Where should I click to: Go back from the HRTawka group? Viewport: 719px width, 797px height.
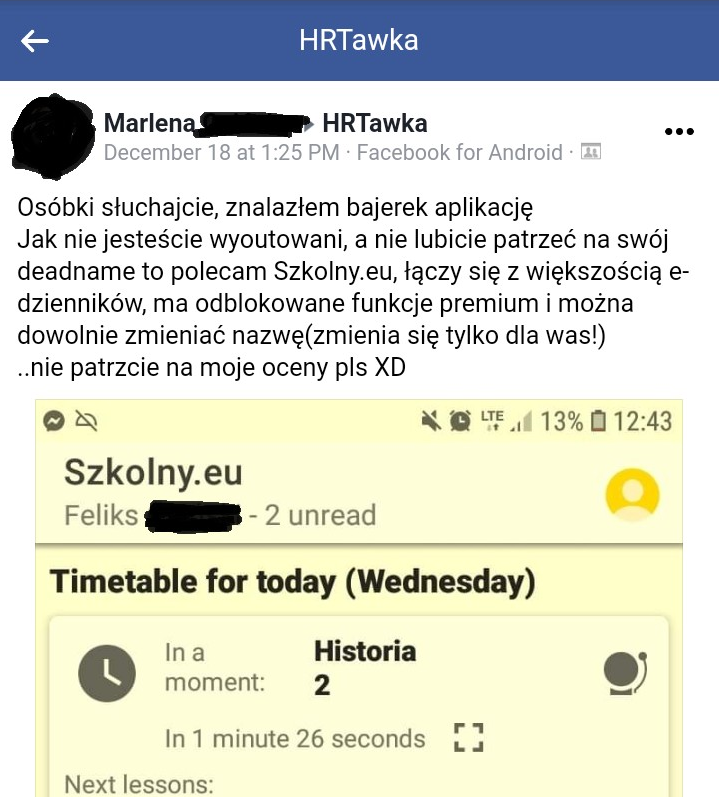click(35, 41)
